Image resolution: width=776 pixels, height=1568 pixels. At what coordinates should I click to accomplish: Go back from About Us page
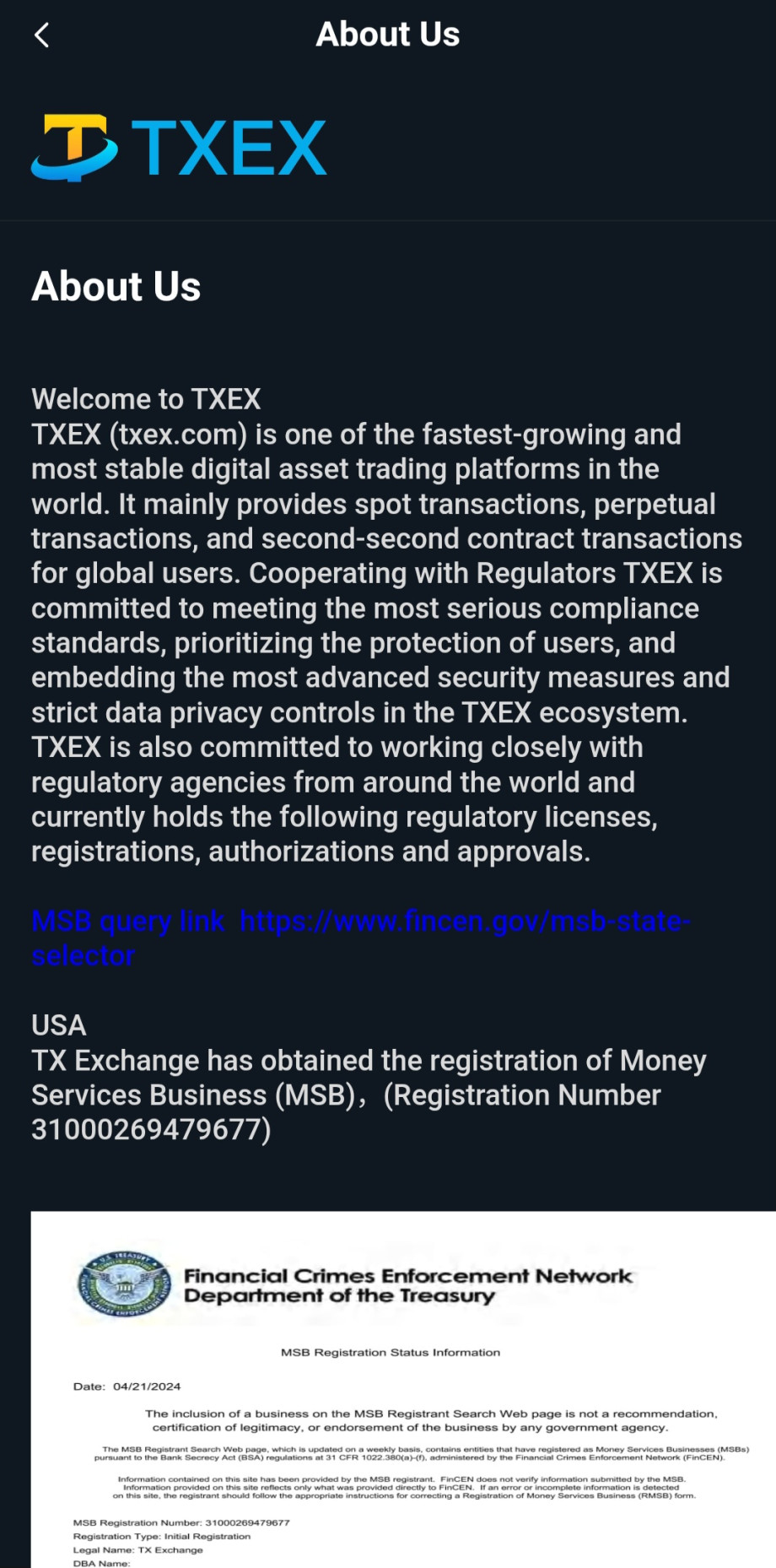(41, 35)
